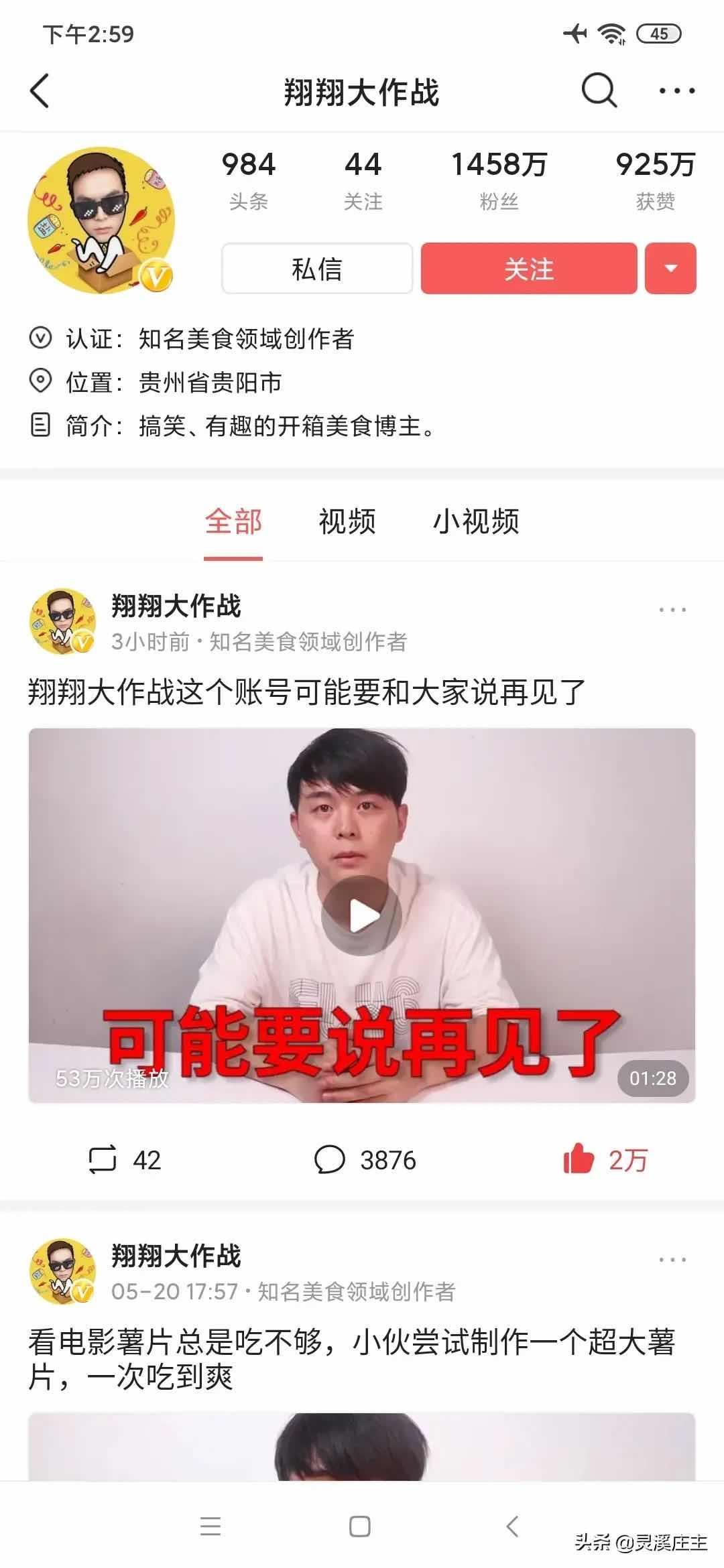Screen dimensions: 724x1568
Task: Follow 翔翔大作战 with the red 关注 button
Action: click(528, 269)
